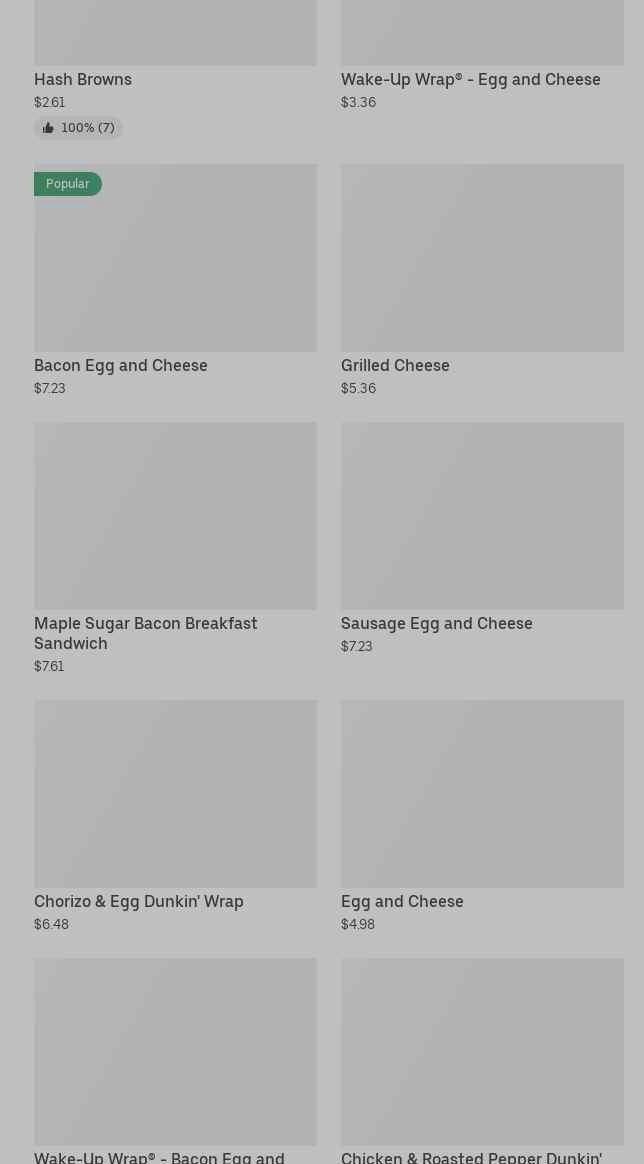This screenshot has width=644, height=1164.
Task: Open Sausage Egg and Cheese item
Action: tap(482, 539)
